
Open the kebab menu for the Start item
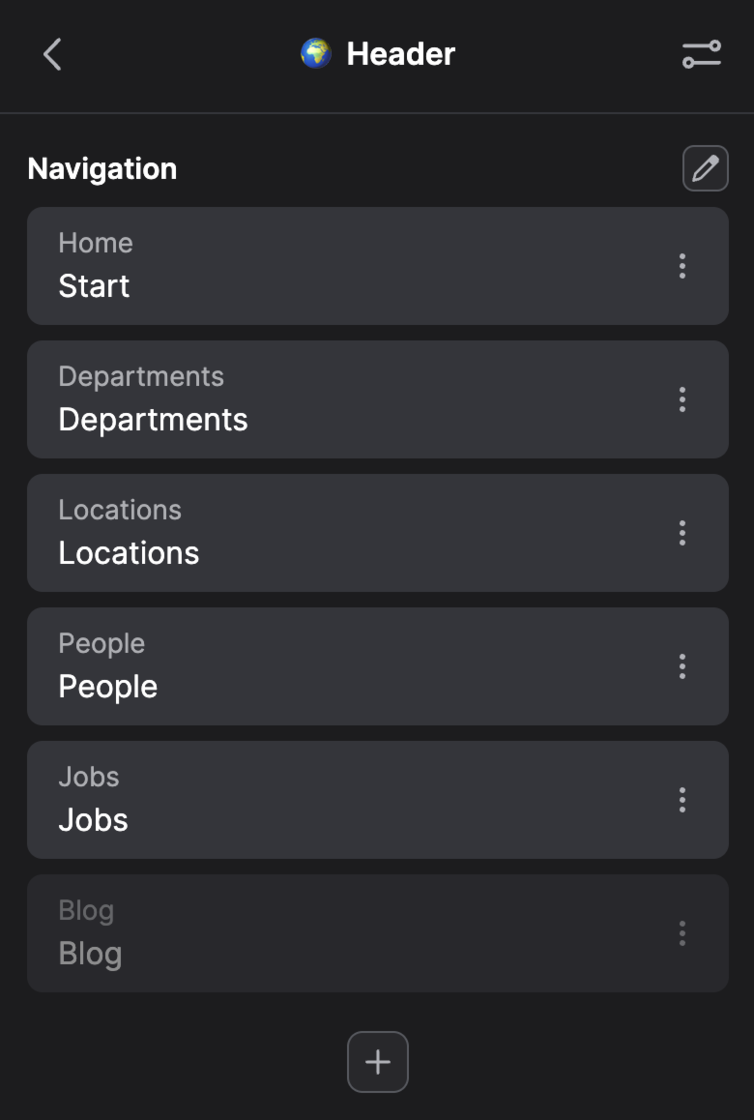681,266
